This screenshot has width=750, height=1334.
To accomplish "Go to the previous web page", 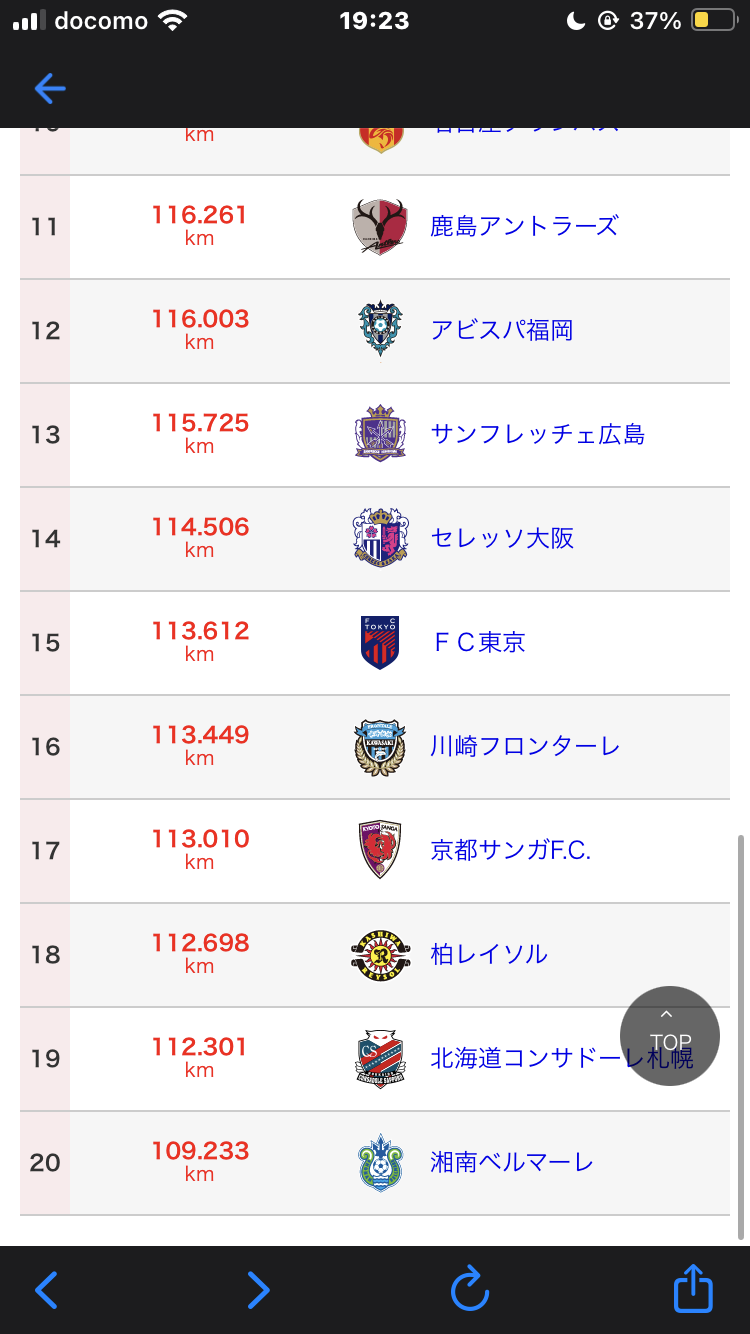I will coord(46,1290).
